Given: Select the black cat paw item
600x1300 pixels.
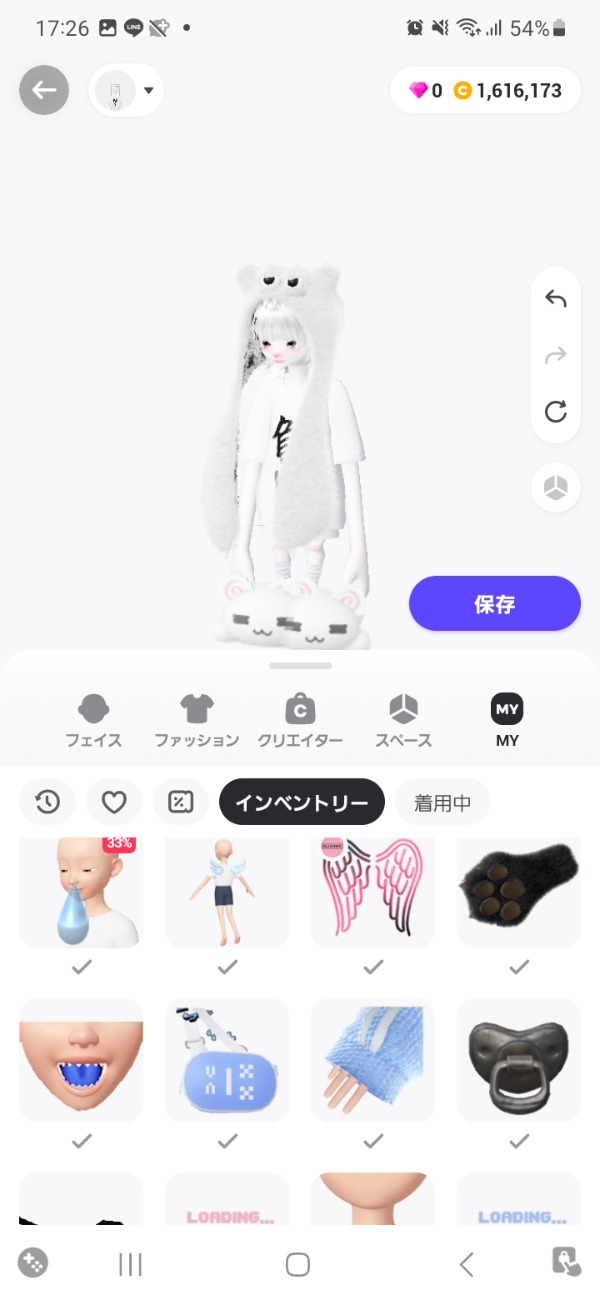Looking at the screenshot, I should pos(519,892).
